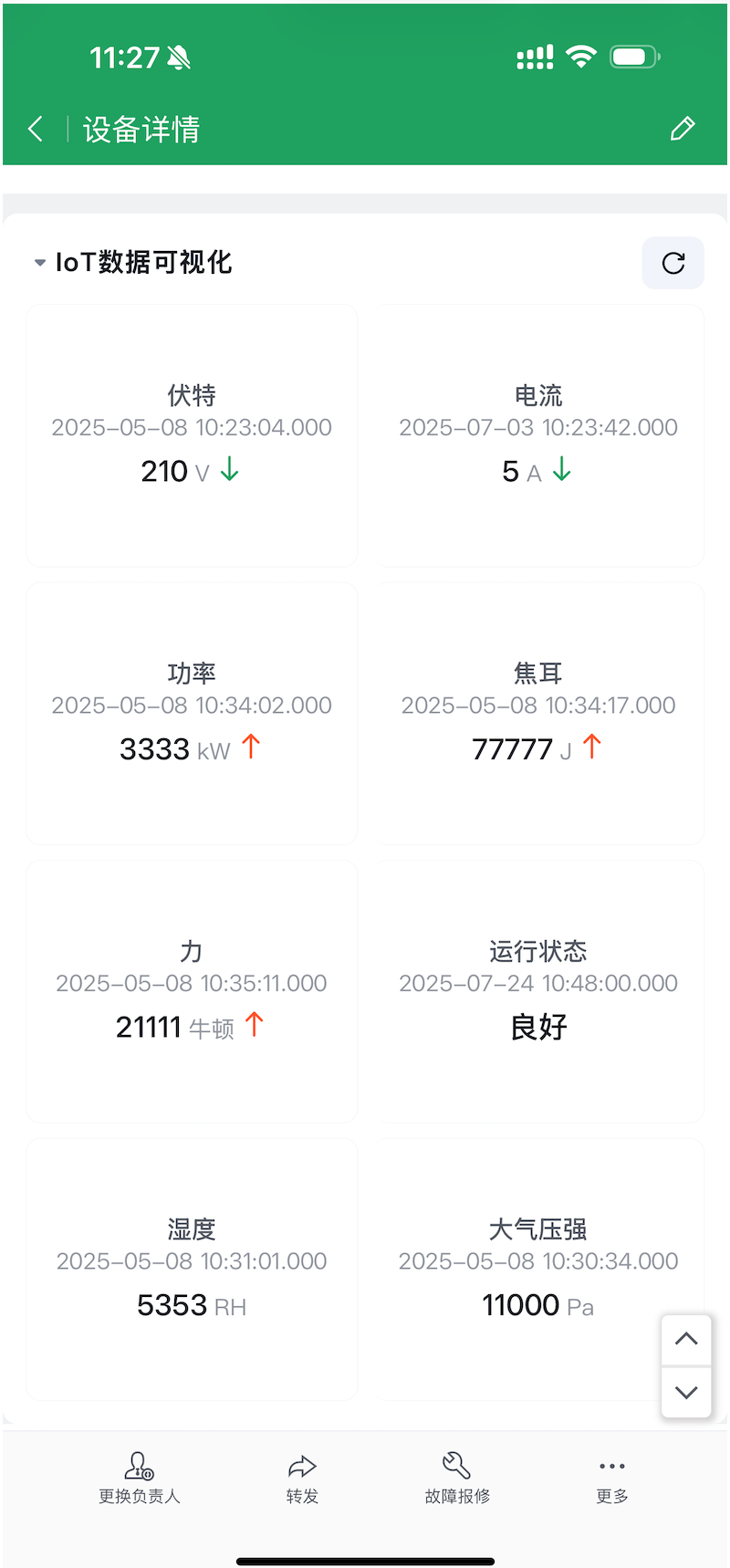The image size is (730, 1568).
Task: Open the 电流 data card
Action: (x=538, y=435)
